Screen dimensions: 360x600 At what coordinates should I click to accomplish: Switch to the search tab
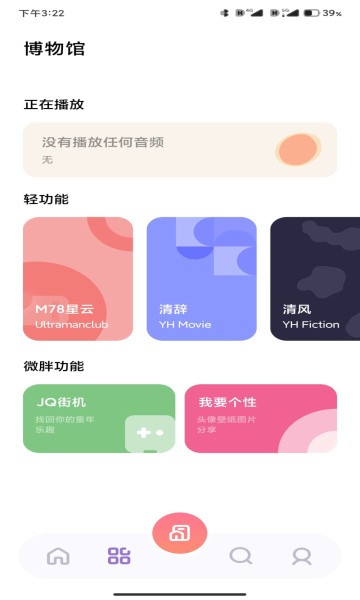coord(241,556)
